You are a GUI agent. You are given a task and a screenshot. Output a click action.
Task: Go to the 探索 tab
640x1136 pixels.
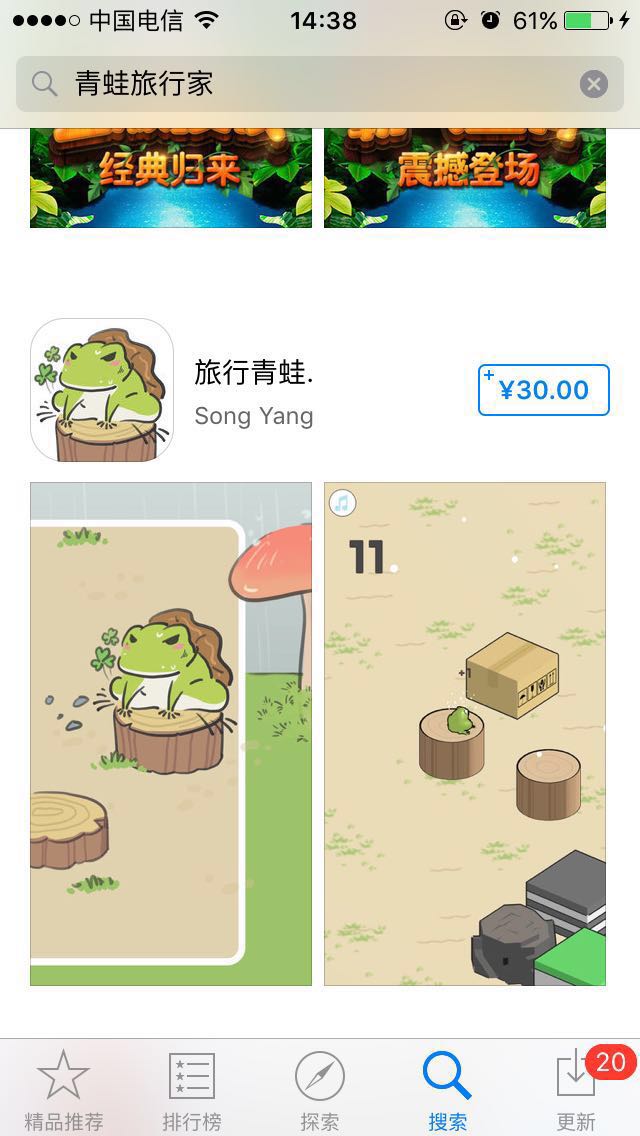point(320,1089)
